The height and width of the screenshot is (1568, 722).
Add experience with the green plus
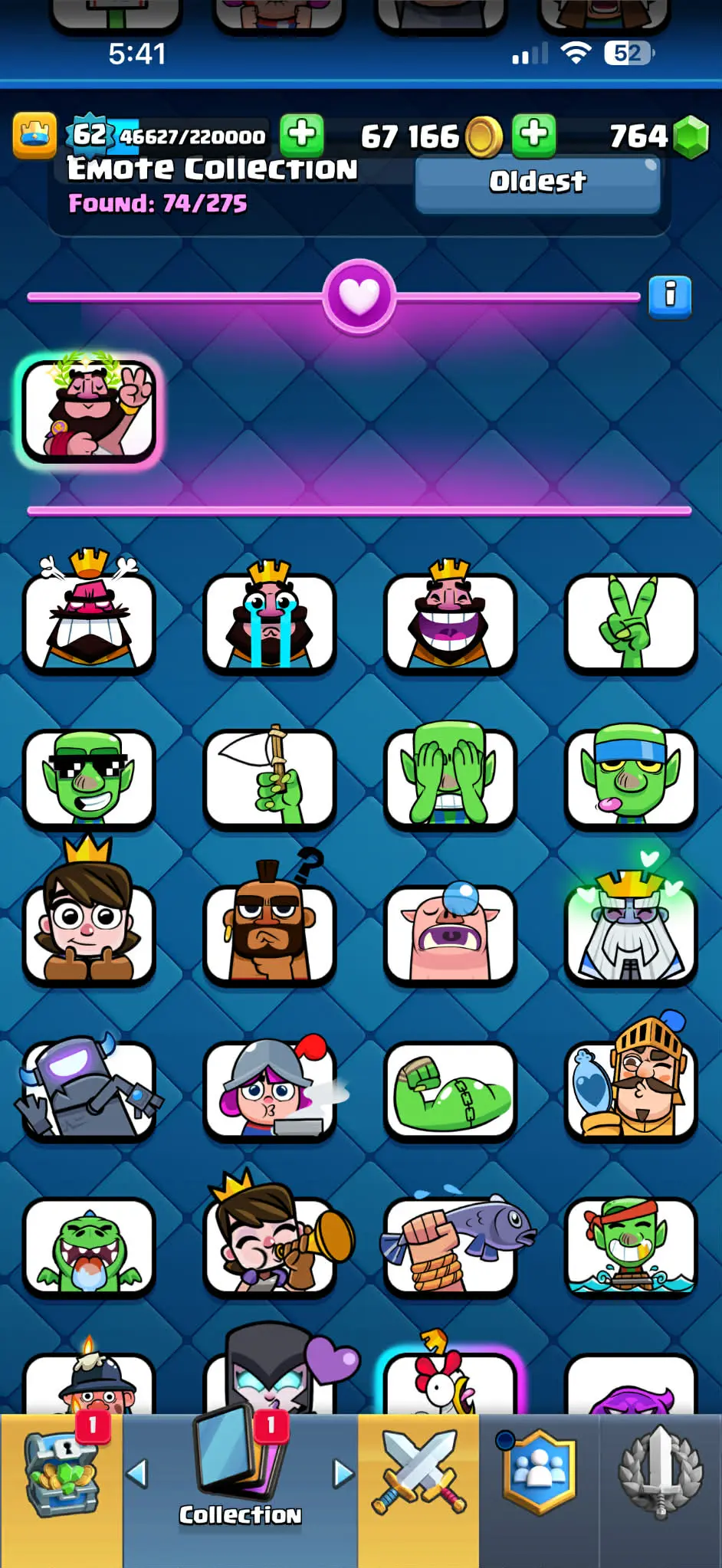[301, 135]
